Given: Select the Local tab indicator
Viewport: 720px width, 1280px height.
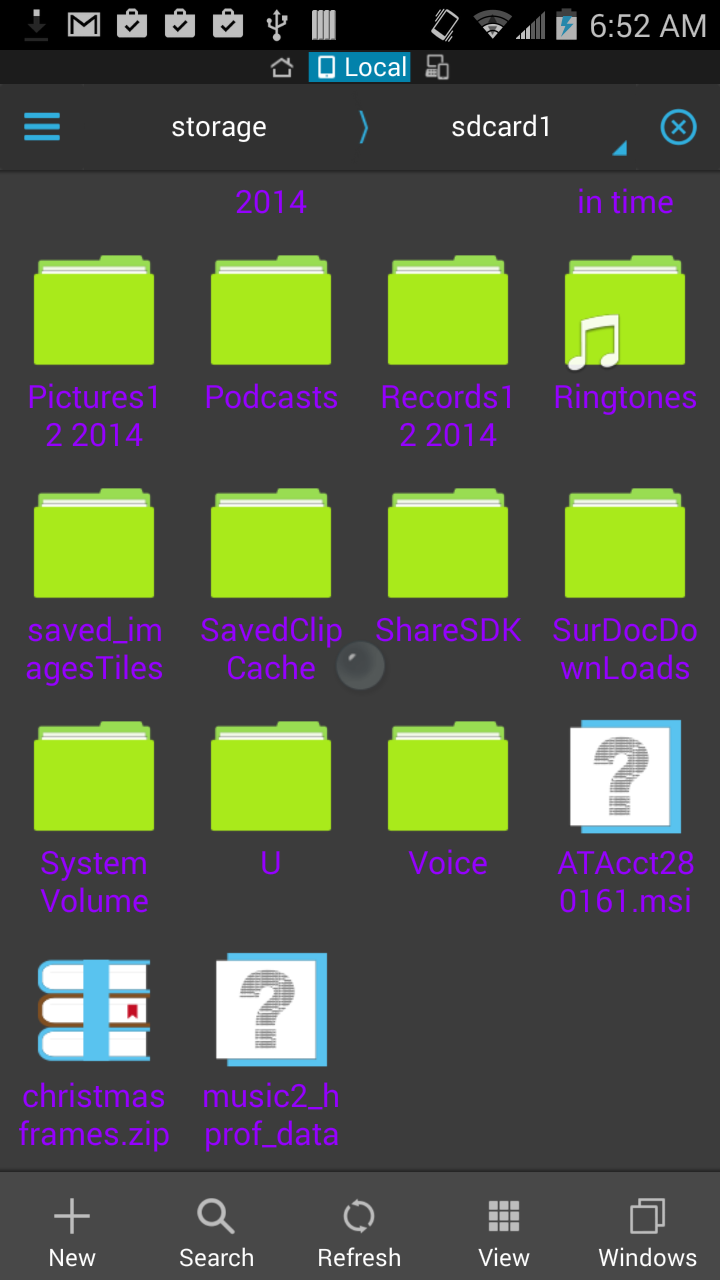Looking at the screenshot, I should tap(360, 67).
